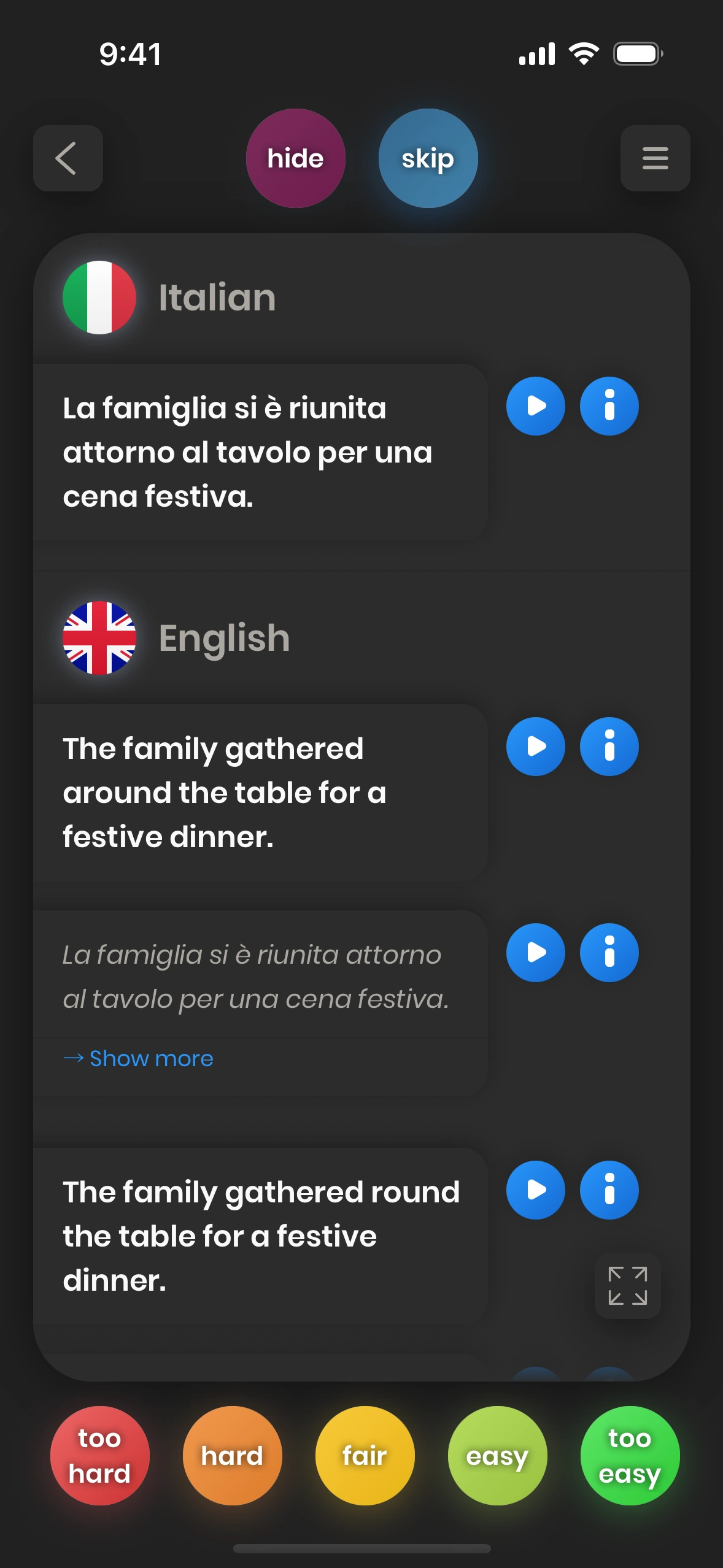Skip this sentence card
Viewport: 723px width, 1568px height.
pos(428,158)
